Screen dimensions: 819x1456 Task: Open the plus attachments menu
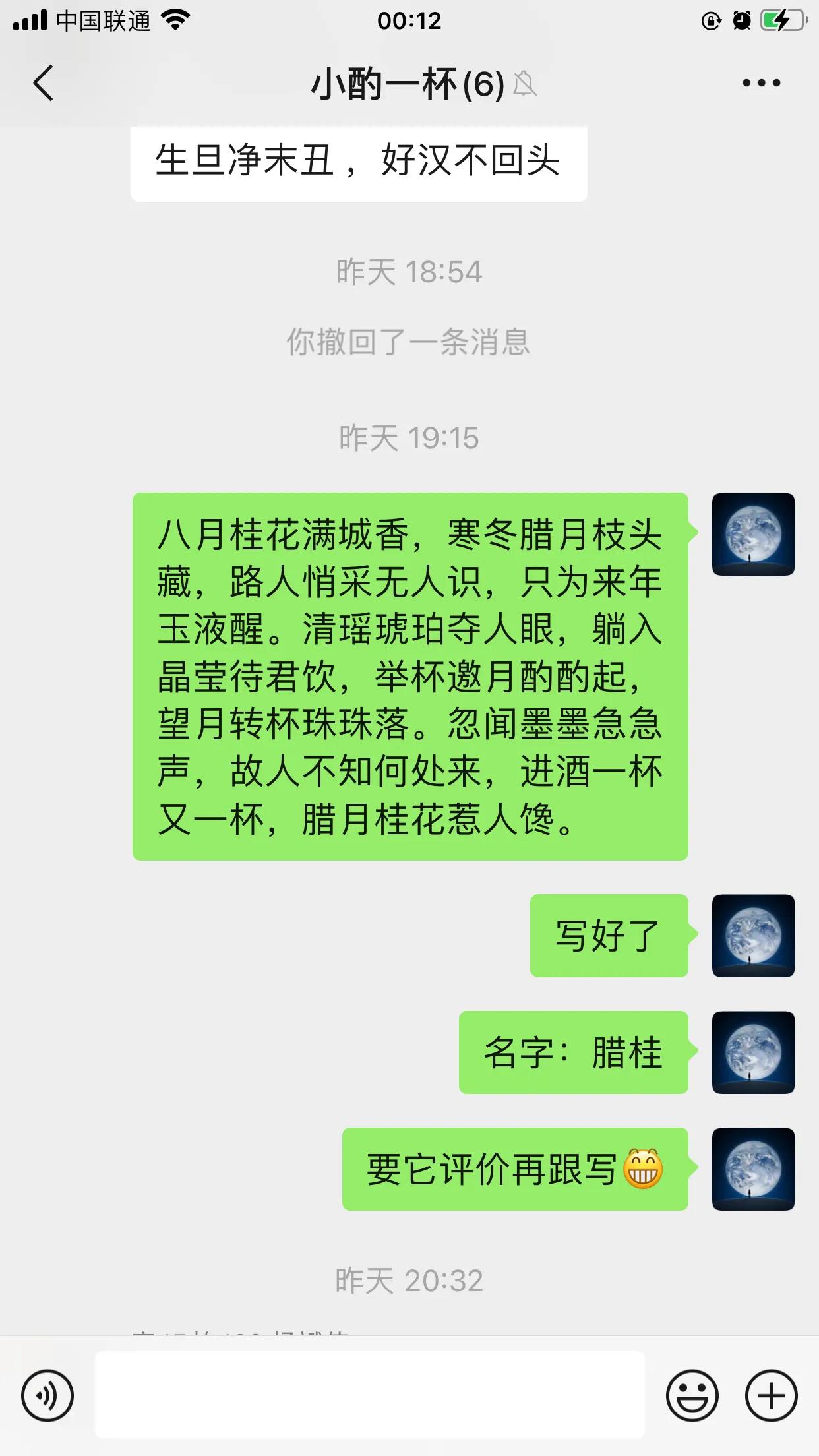pos(771,1395)
